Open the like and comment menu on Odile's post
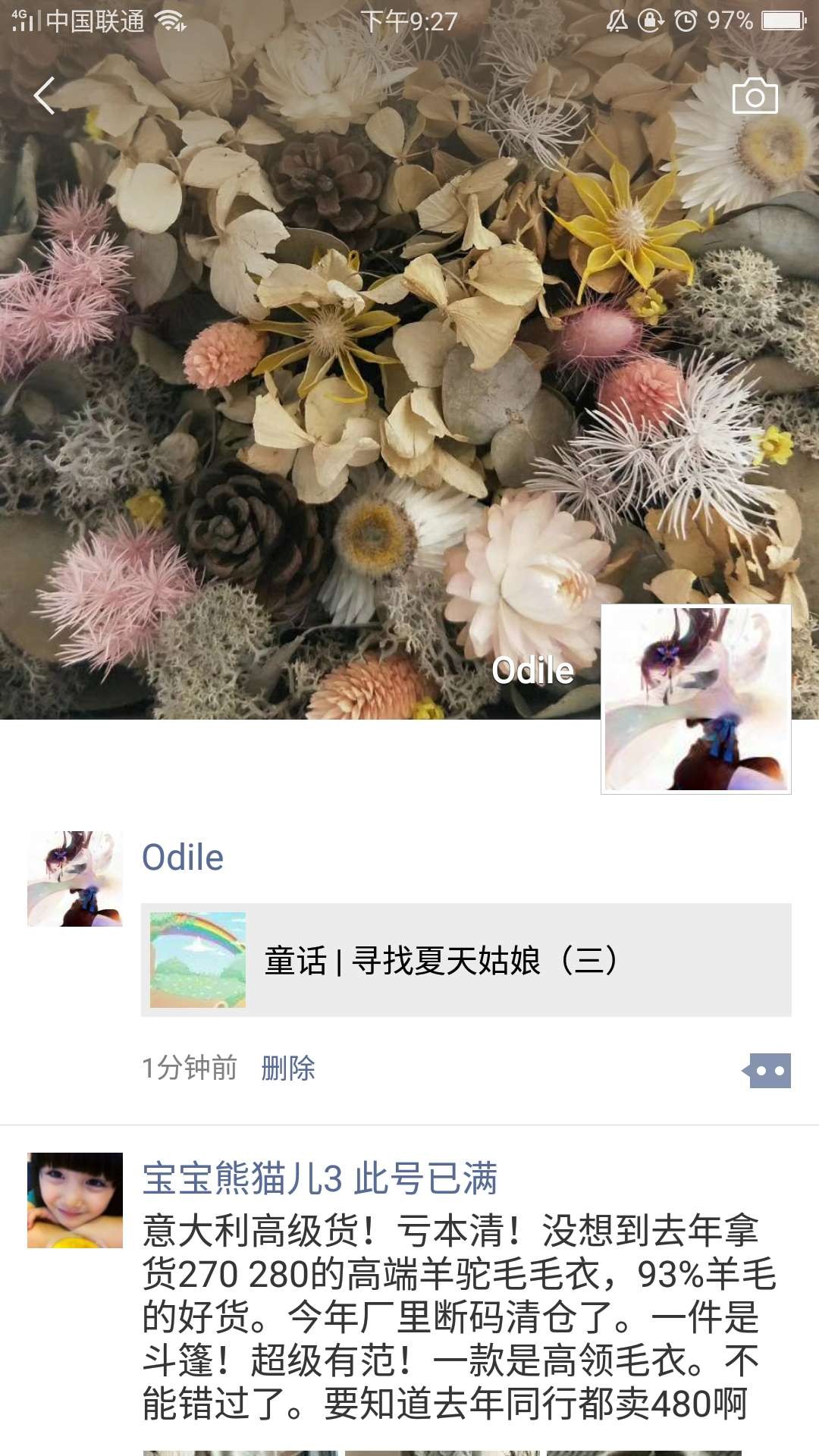 pyautogui.click(x=767, y=1071)
